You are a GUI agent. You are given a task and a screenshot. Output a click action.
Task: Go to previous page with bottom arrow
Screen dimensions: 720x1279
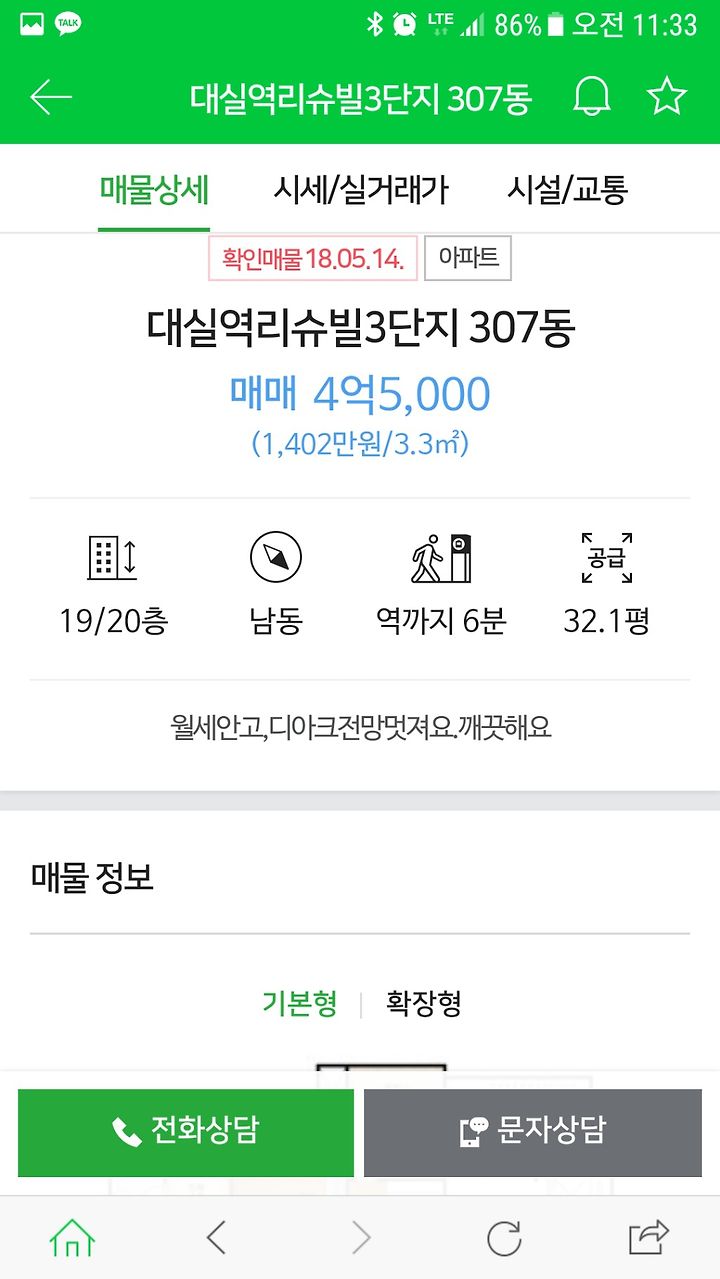tap(216, 1239)
